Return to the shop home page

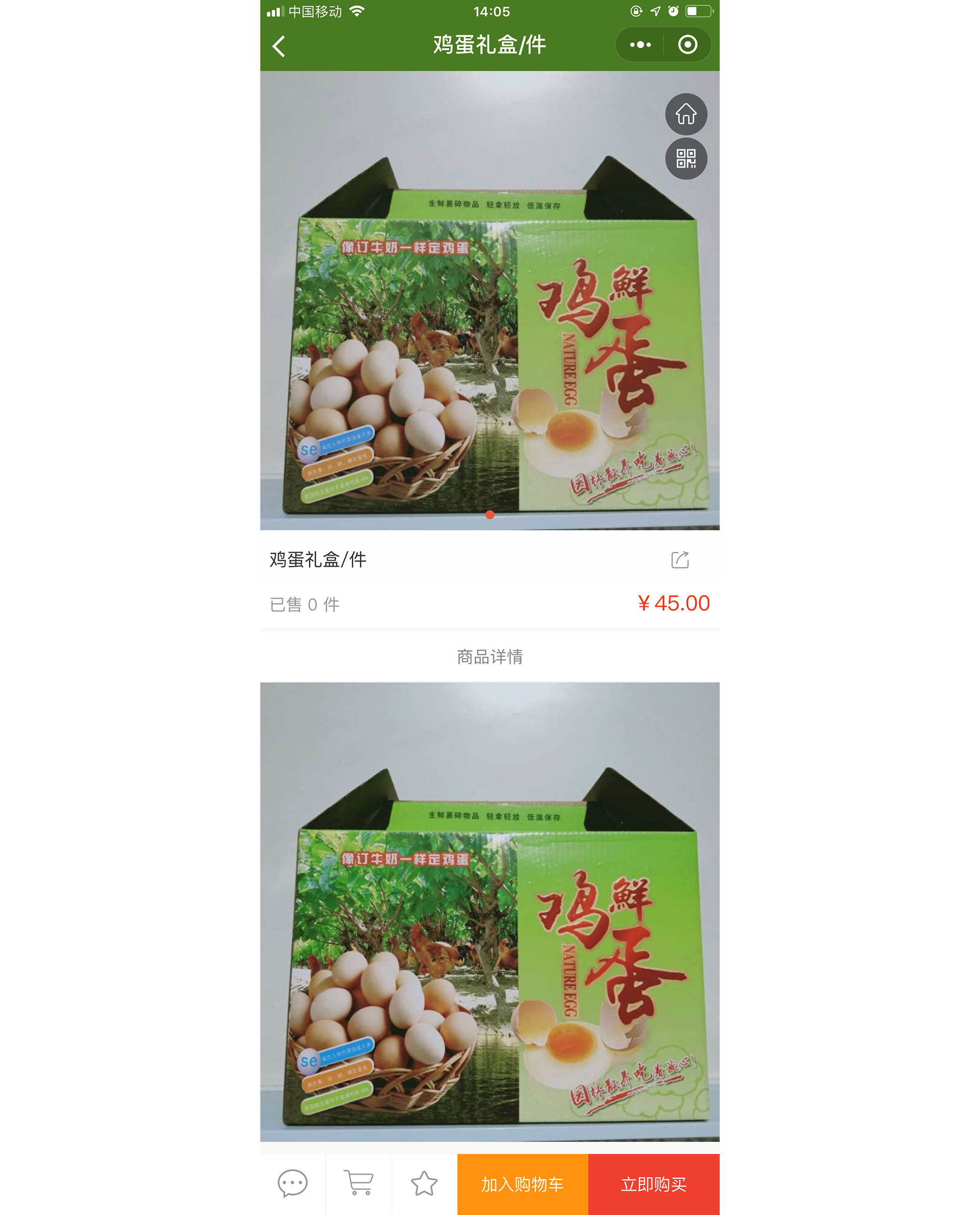(686, 114)
